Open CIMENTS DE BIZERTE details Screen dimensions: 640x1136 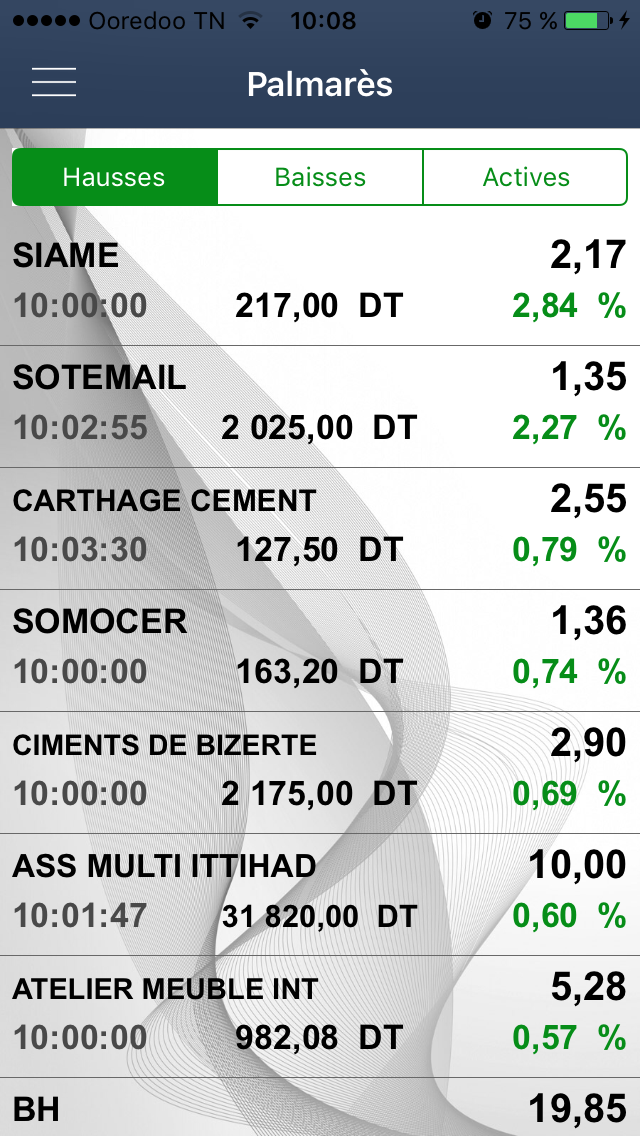pyautogui.click(x=320, y=769)
